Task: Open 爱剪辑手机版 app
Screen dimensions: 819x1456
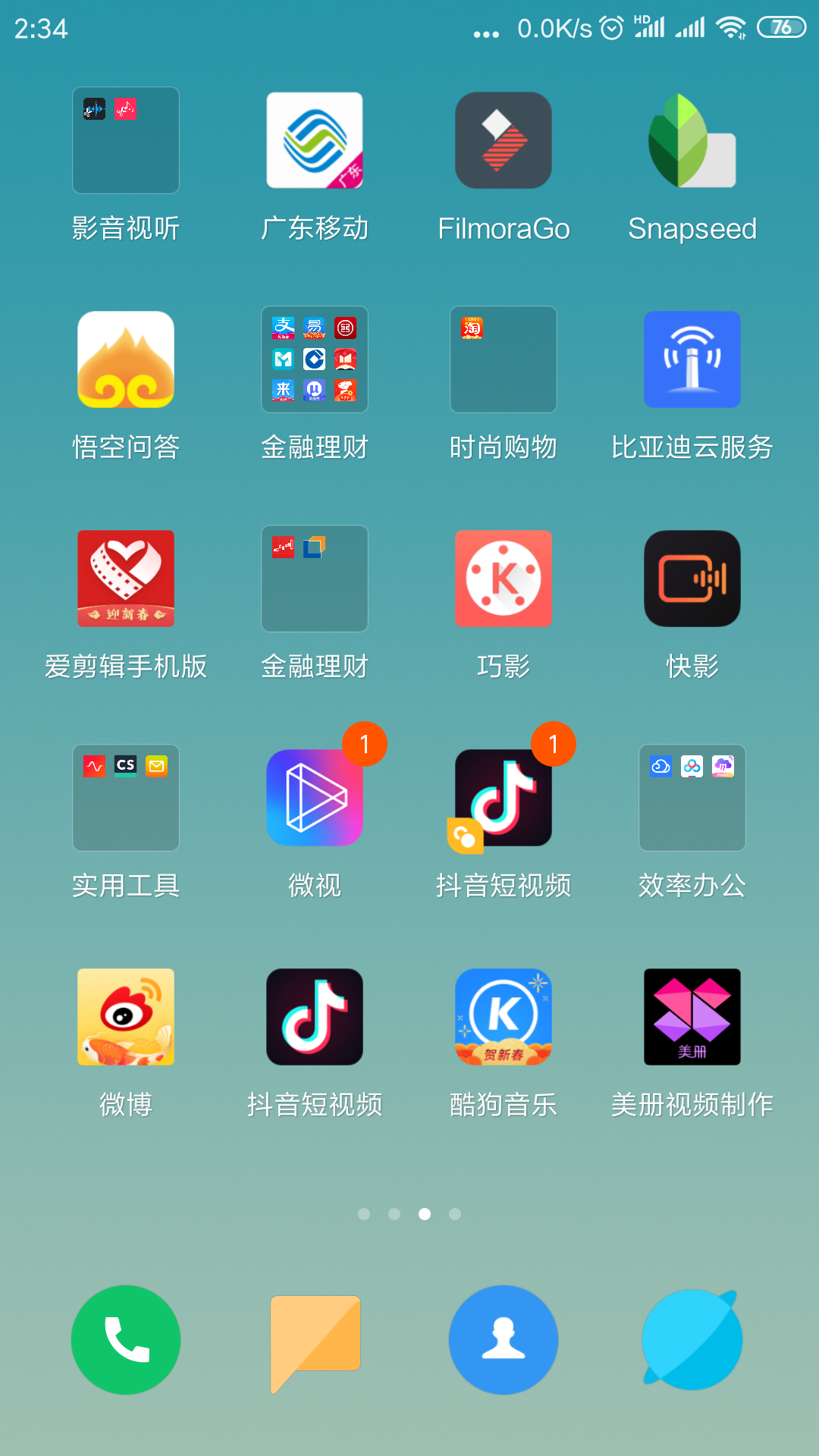Action: (126, 579)
